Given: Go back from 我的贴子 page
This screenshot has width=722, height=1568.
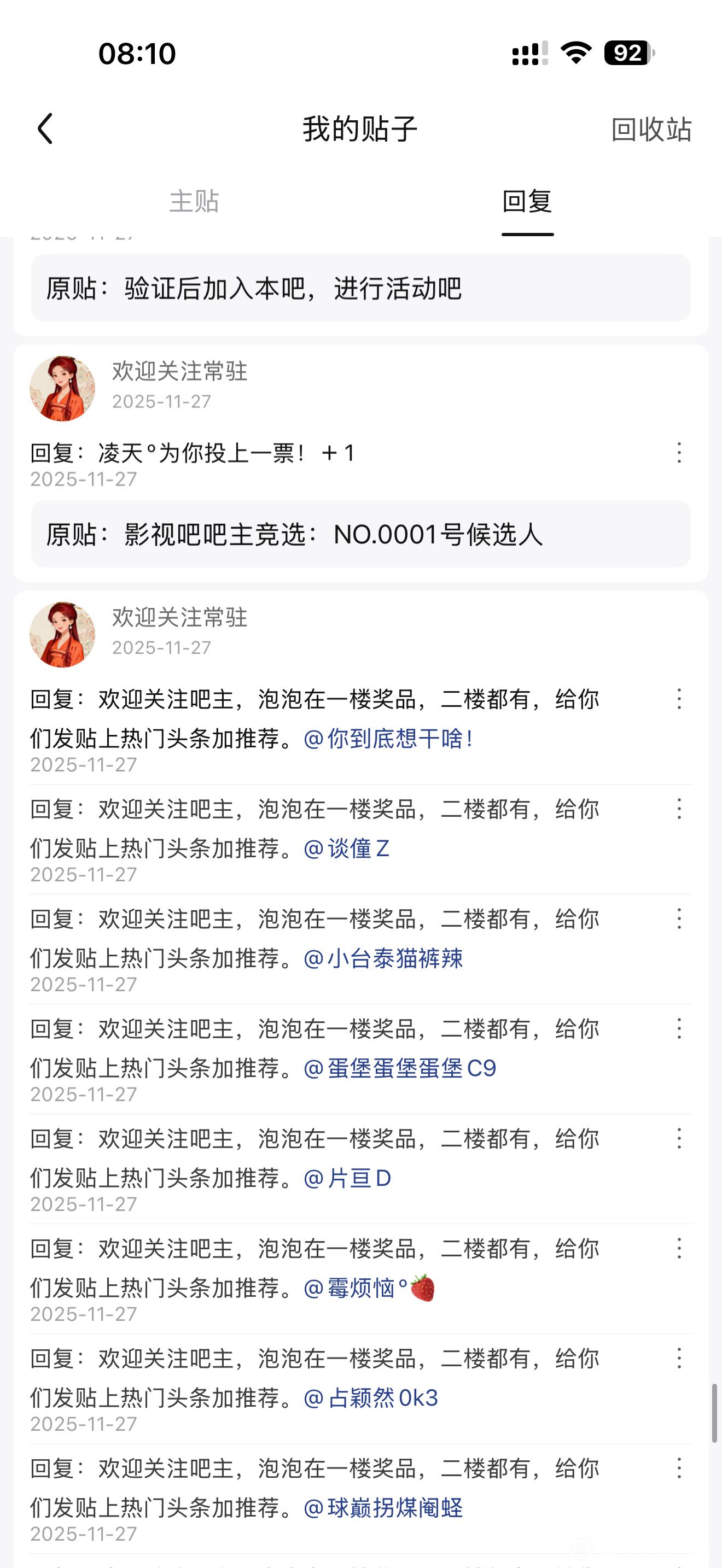Looking at the screenshot, I should pos(45,128).
